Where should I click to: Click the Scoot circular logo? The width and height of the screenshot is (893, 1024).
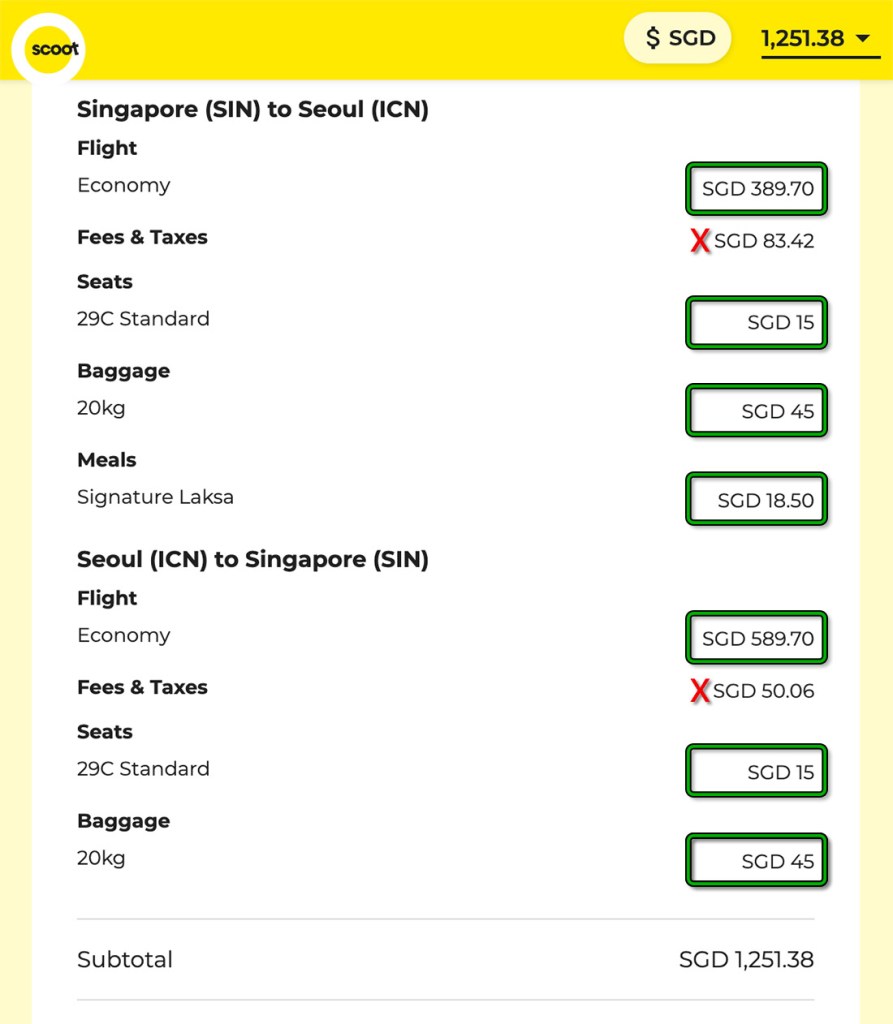tap(51, 48)
